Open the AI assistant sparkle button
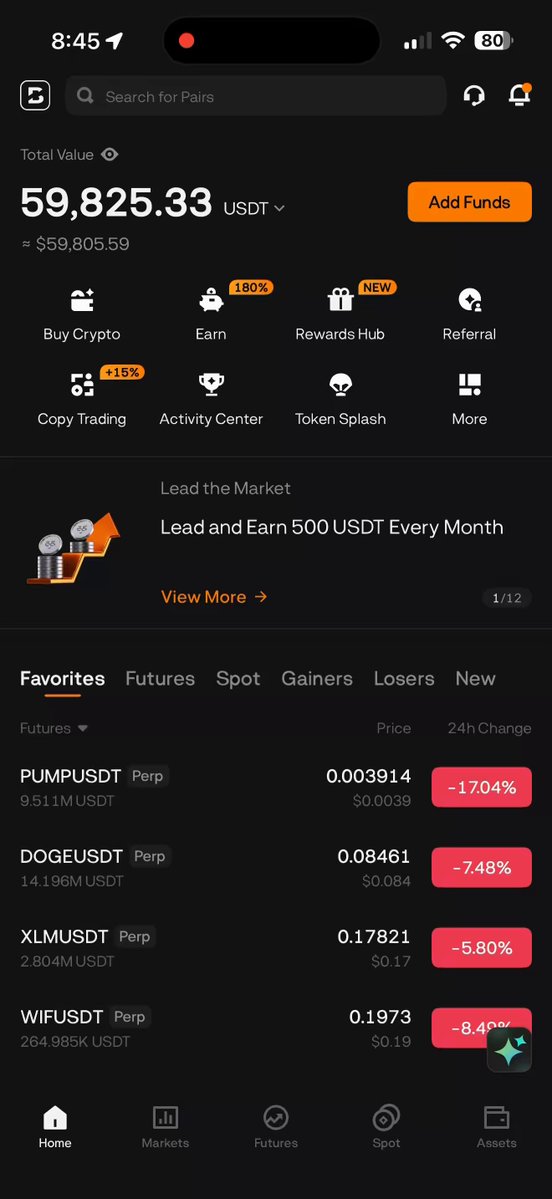This screenshot has width=552, height=1199. 509,1050
